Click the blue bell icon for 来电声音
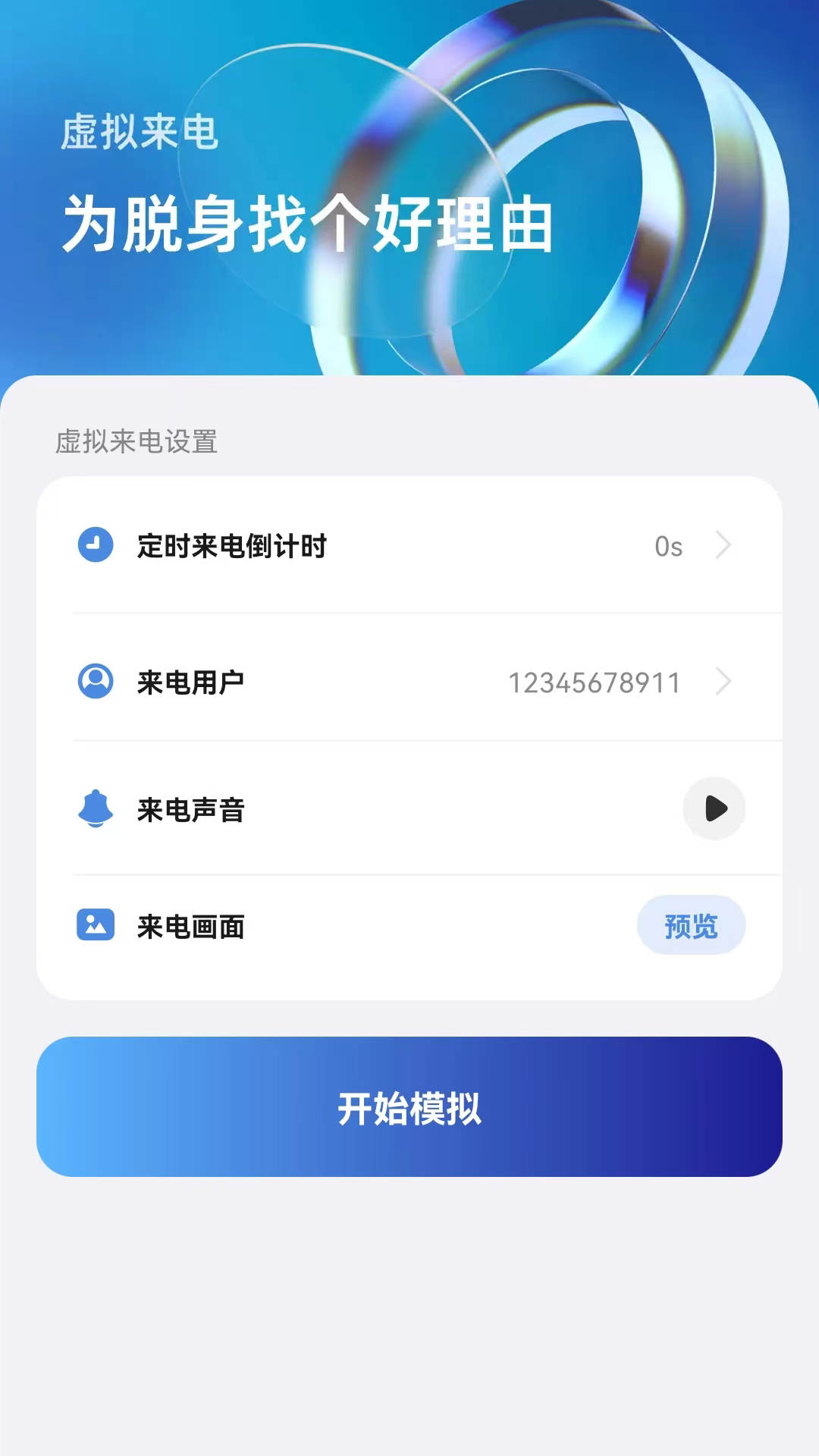This screenshot has height=1456, width=819. coord(94,809)
